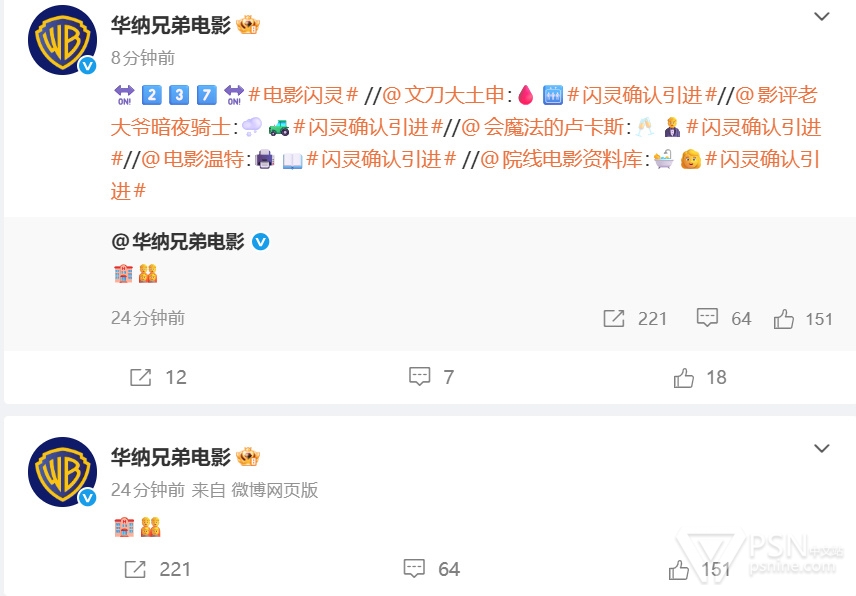Open the 华纳兄弟电影 avatar on the 微博网页版 post

point(61,471)
